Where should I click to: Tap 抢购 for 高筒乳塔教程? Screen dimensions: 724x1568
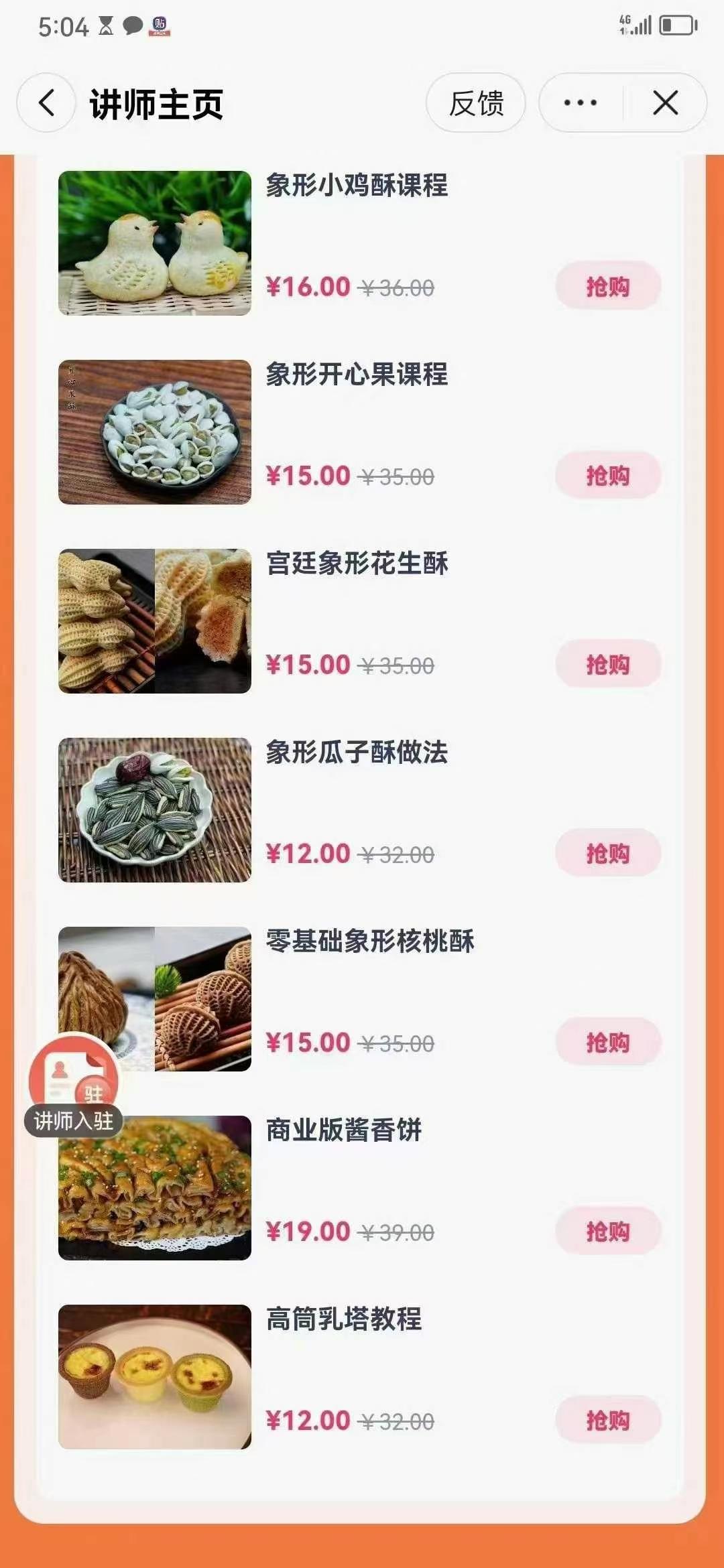608,1420
